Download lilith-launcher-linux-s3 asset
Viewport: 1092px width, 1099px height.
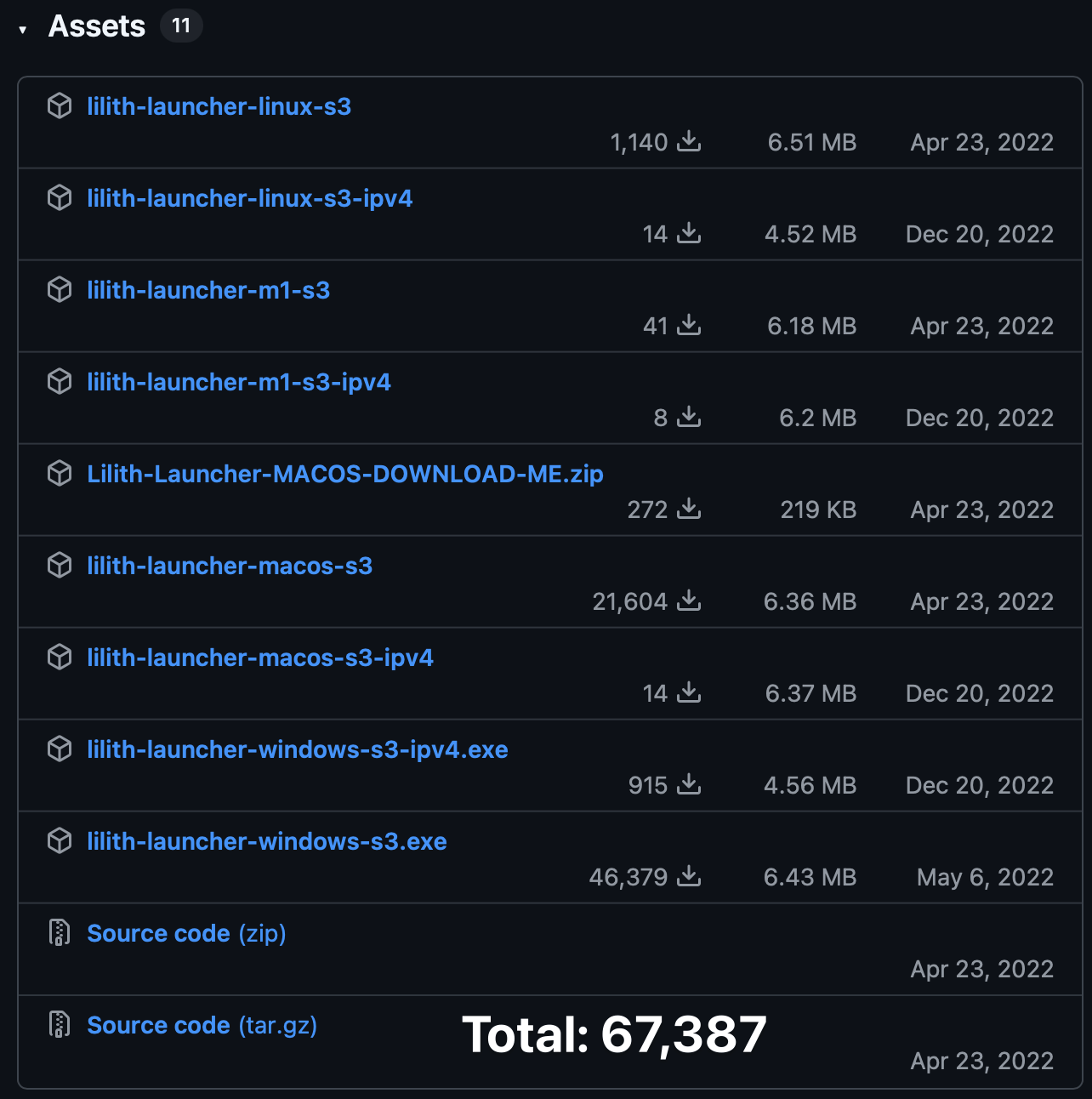click(x=219, y=106)
